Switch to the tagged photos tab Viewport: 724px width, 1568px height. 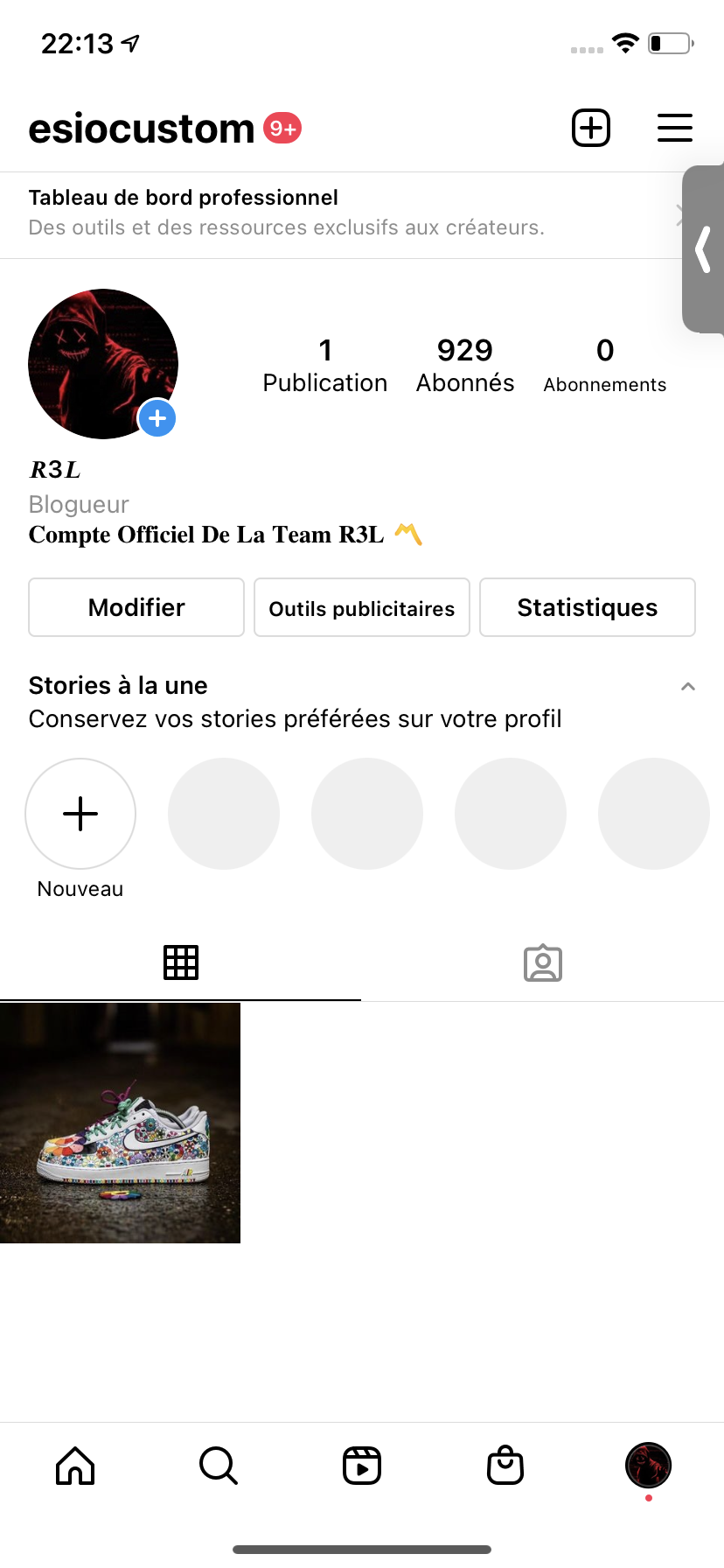(543, 962)
